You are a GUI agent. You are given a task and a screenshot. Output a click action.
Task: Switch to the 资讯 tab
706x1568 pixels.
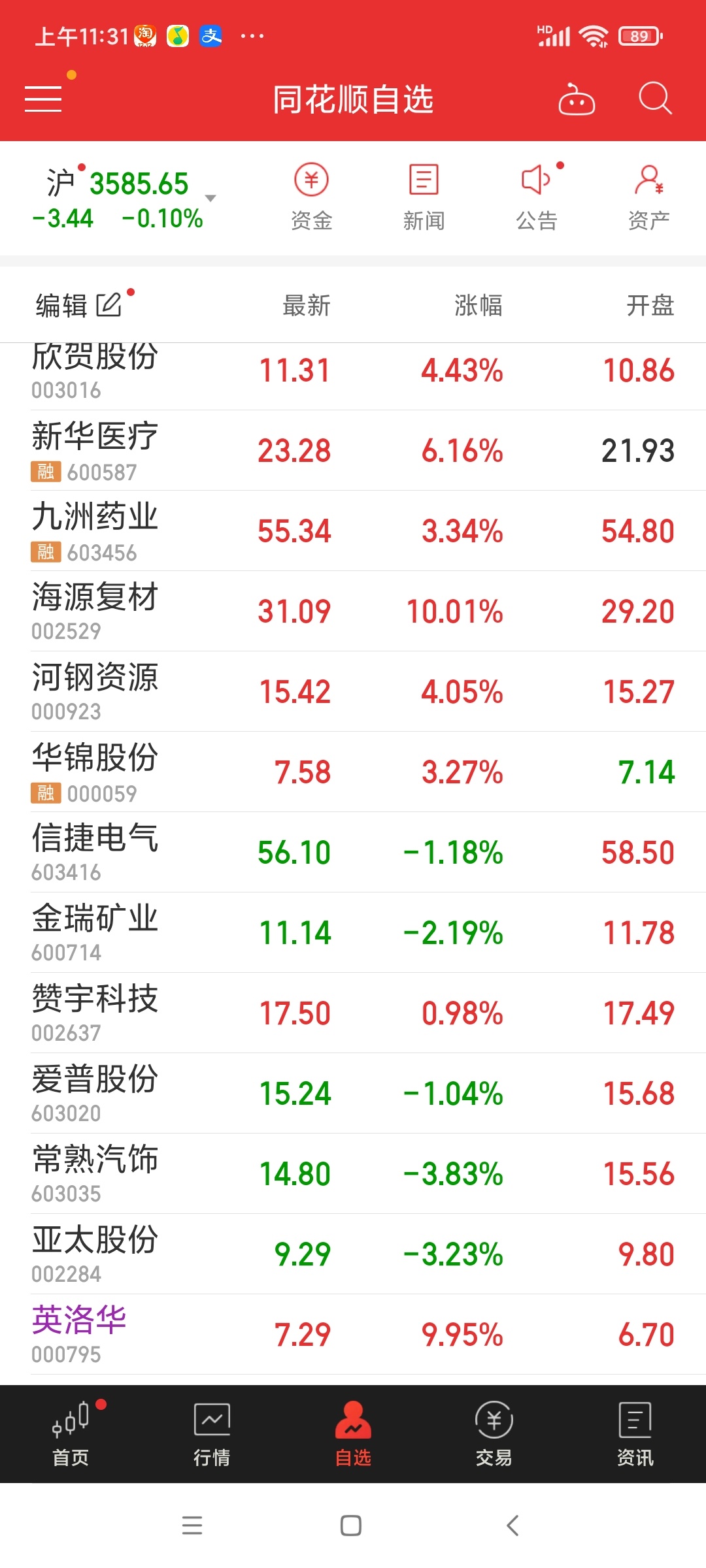(x=635, y=1433)
